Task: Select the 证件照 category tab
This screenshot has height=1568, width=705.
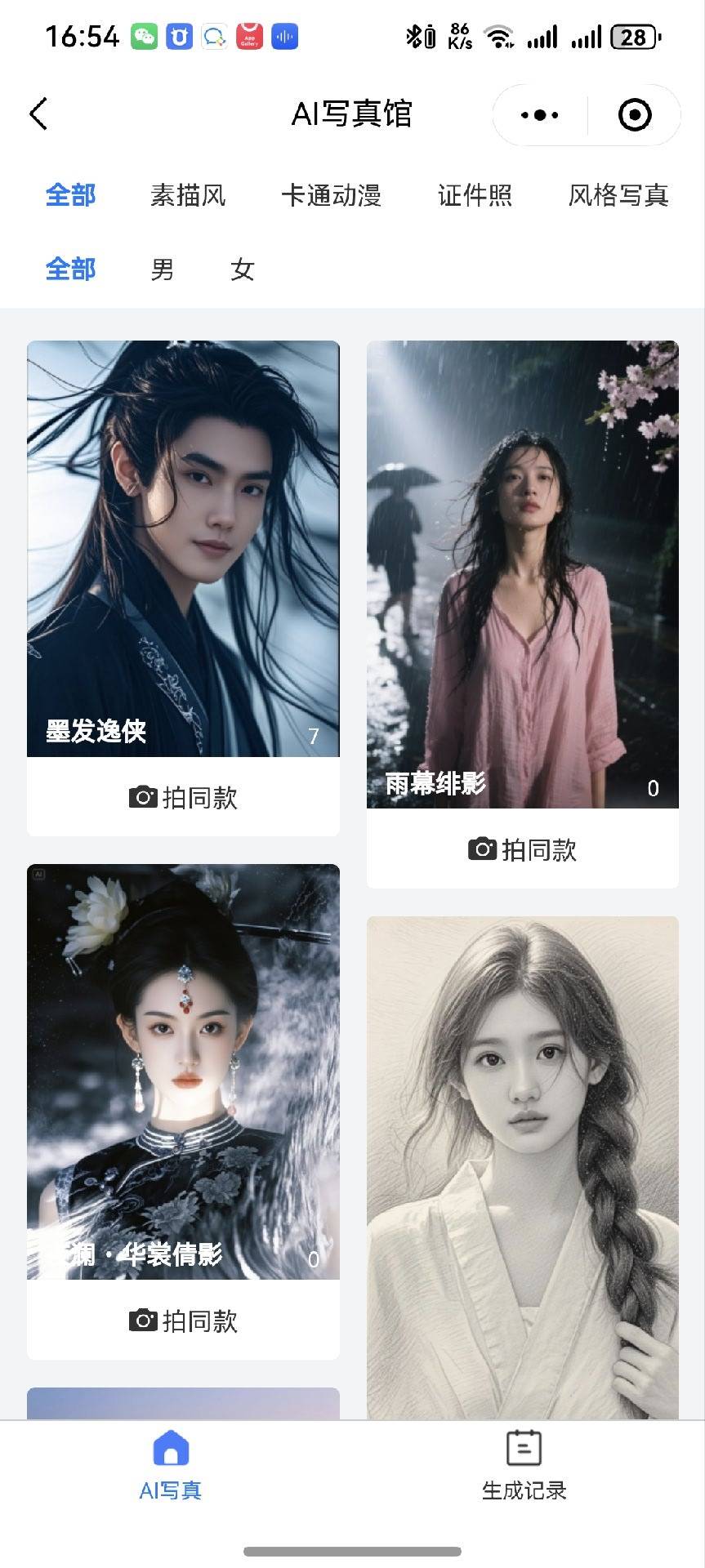Action: [475, 196]
